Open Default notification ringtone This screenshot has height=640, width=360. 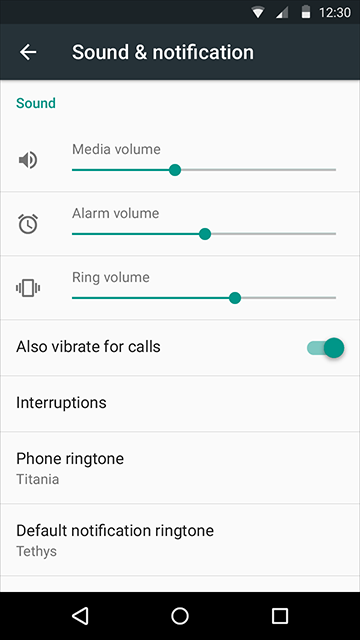180,540
